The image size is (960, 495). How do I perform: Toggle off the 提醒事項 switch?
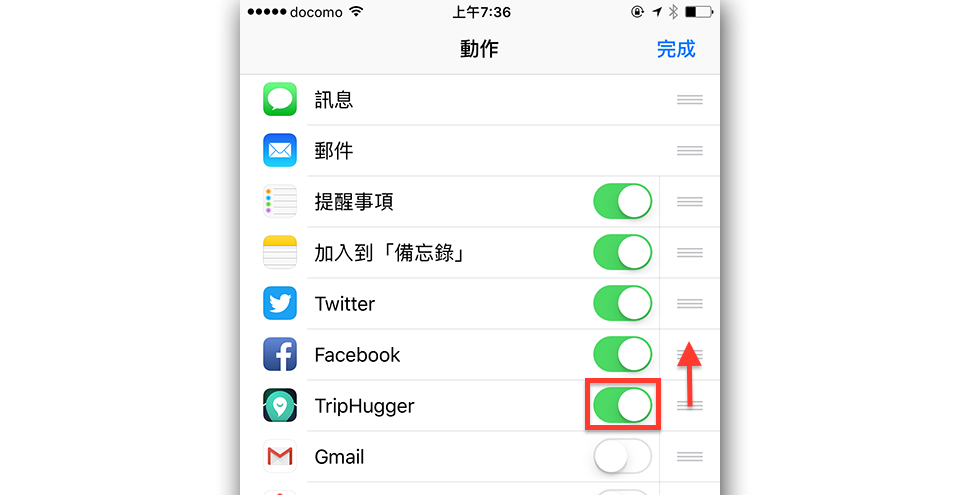(622, 201)
